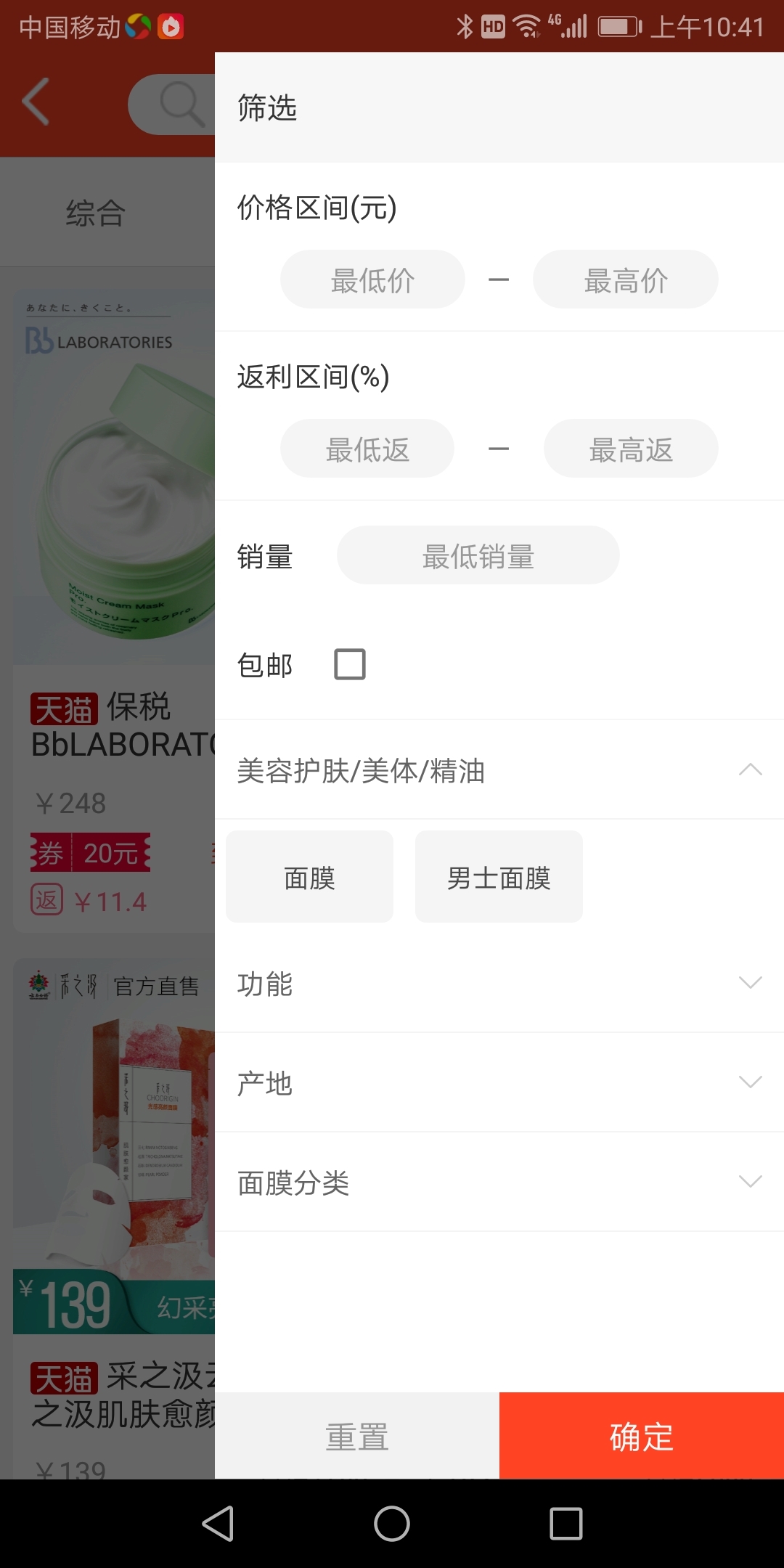Go back with the top-left arrow
Screen dimensions: 784x1568
[36, 102]
